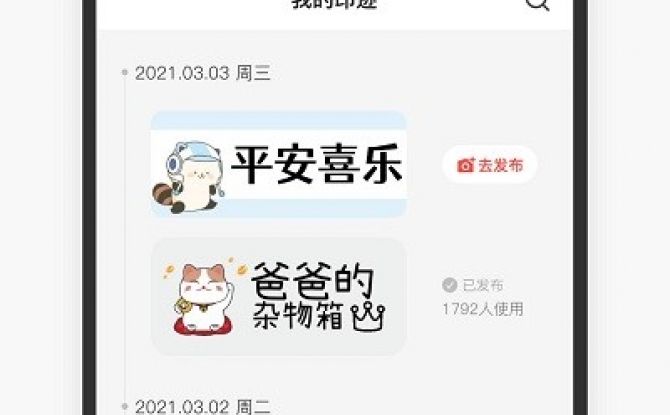Viewport: 670px width, 415px height.
Task: Open the 平安喜乐 sticker card
Action: click(278, 164)
